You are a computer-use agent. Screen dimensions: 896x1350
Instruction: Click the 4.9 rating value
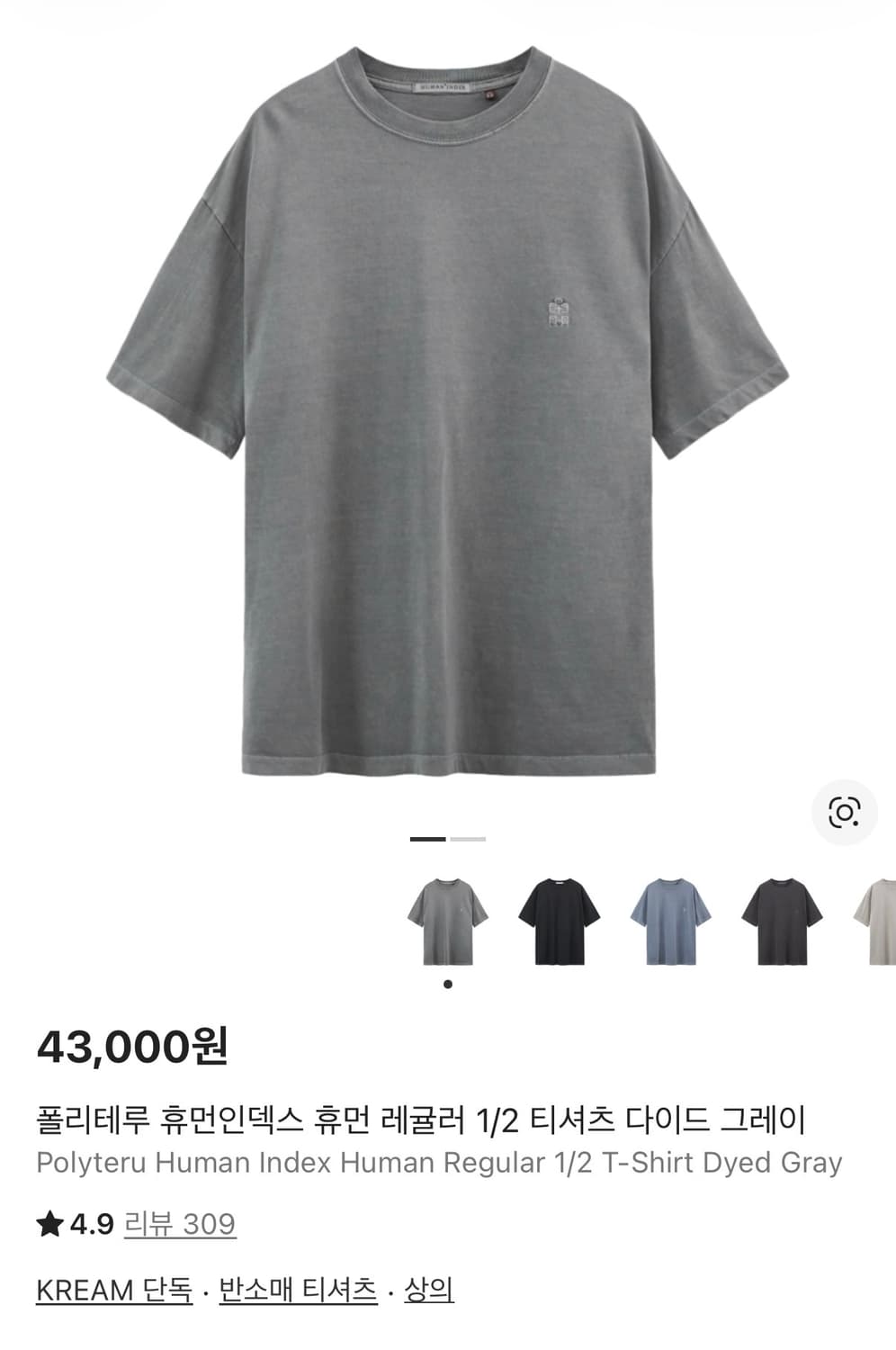[88, 1223]
